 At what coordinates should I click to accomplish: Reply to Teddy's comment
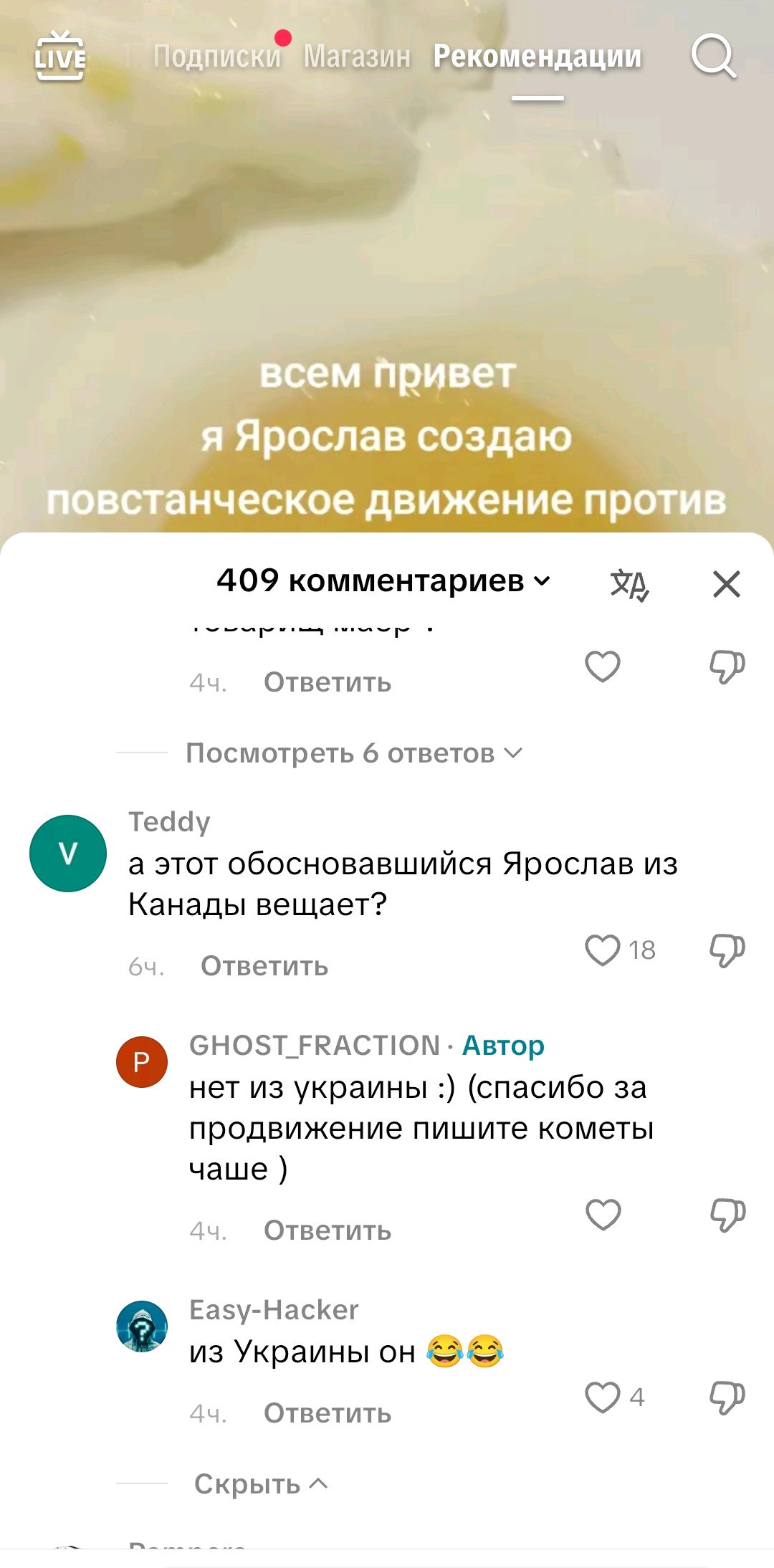click(x=264, y=966)
